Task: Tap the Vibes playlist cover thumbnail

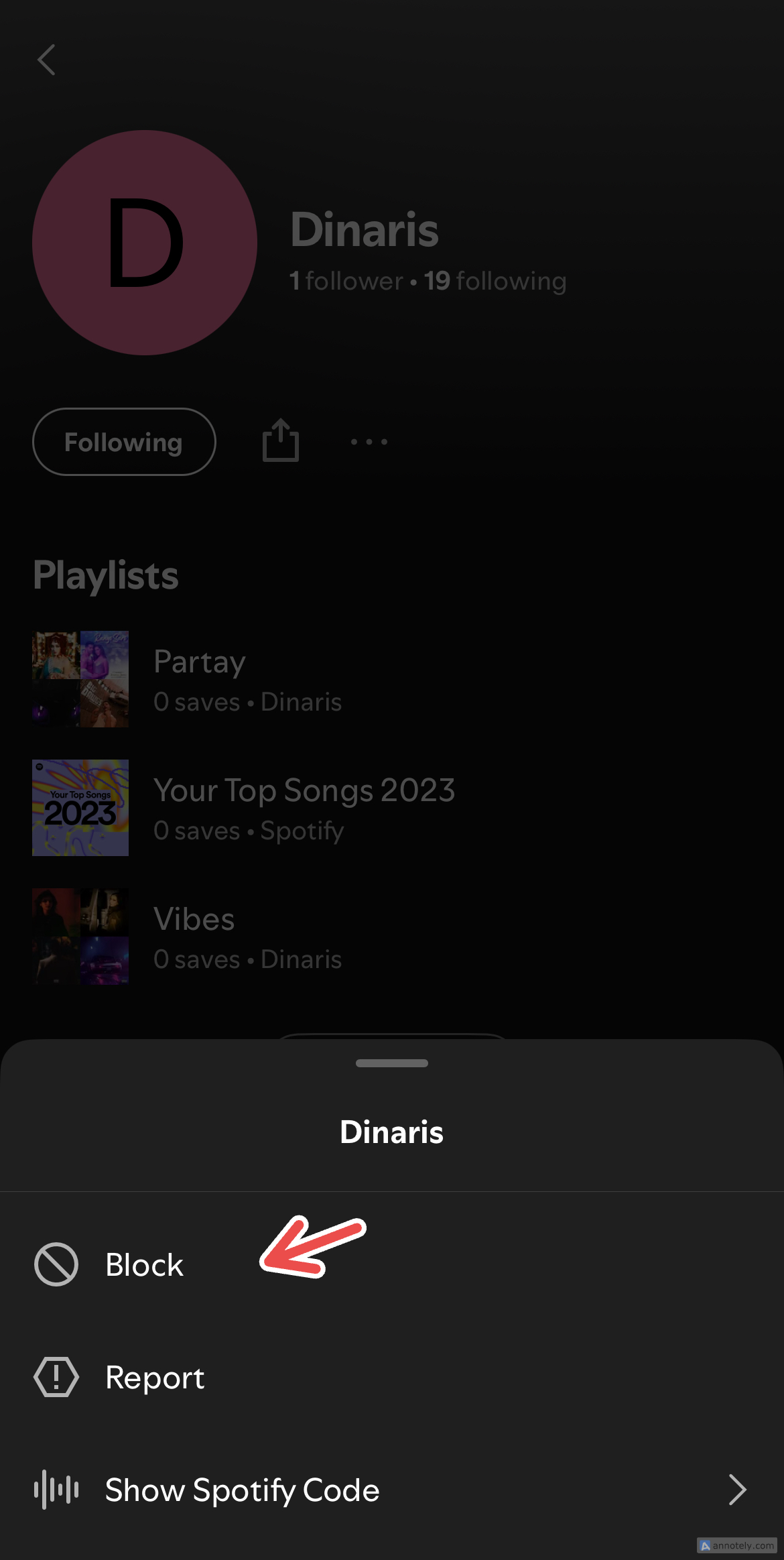Action: click(x=80, y=937)
